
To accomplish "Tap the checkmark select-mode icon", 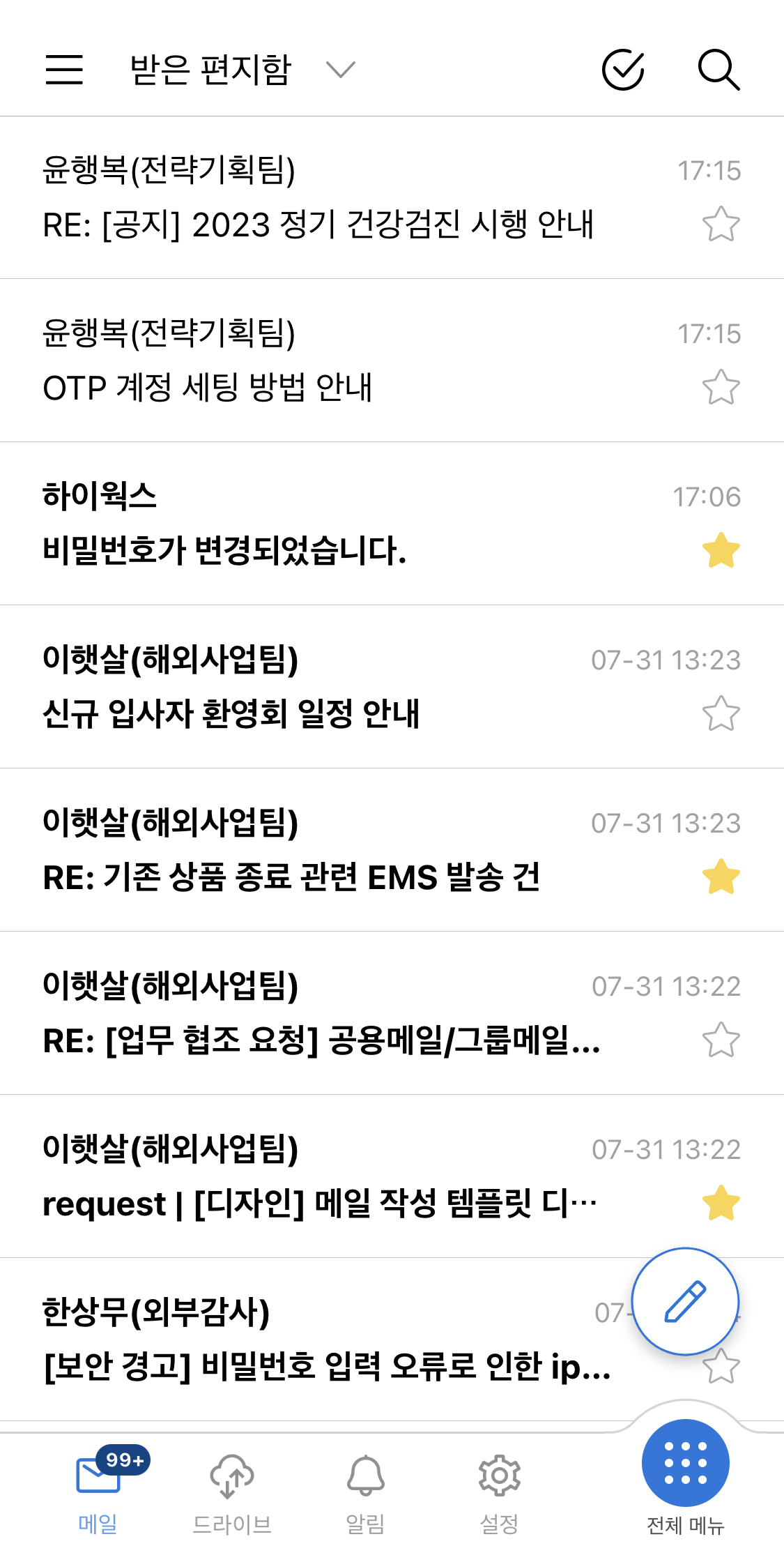I will [x=622, y=70].
